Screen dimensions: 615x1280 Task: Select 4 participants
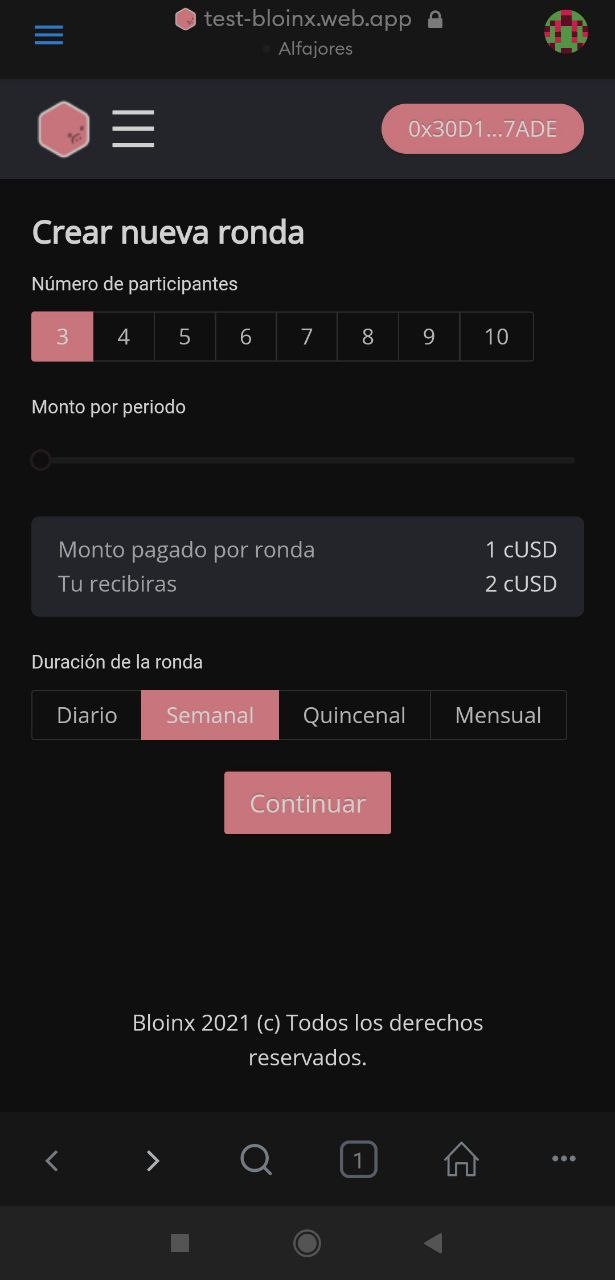(124, 336)
